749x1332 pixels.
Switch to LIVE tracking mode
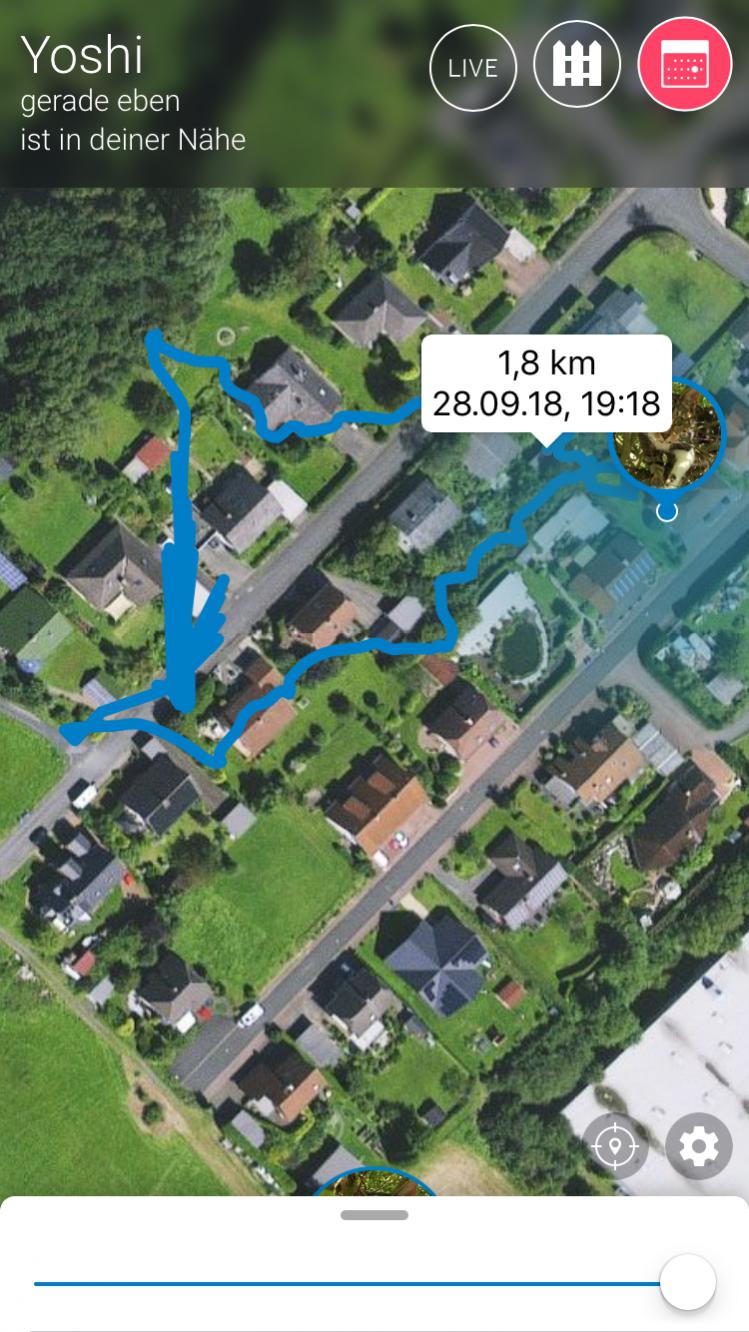(x=473, y=68)
